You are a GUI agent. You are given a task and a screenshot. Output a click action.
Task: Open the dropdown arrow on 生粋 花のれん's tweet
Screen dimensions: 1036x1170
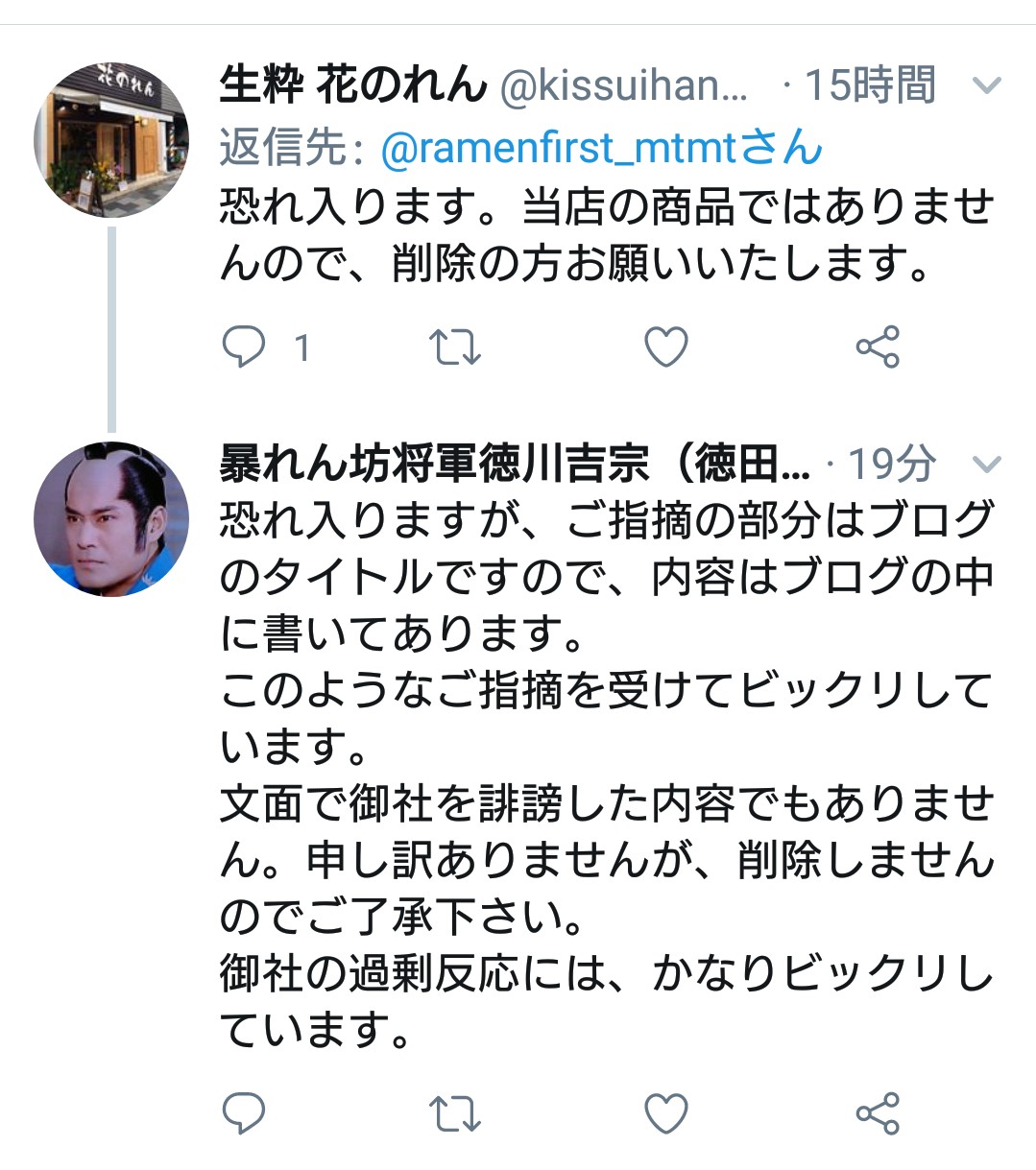click(x=986, y=86)
